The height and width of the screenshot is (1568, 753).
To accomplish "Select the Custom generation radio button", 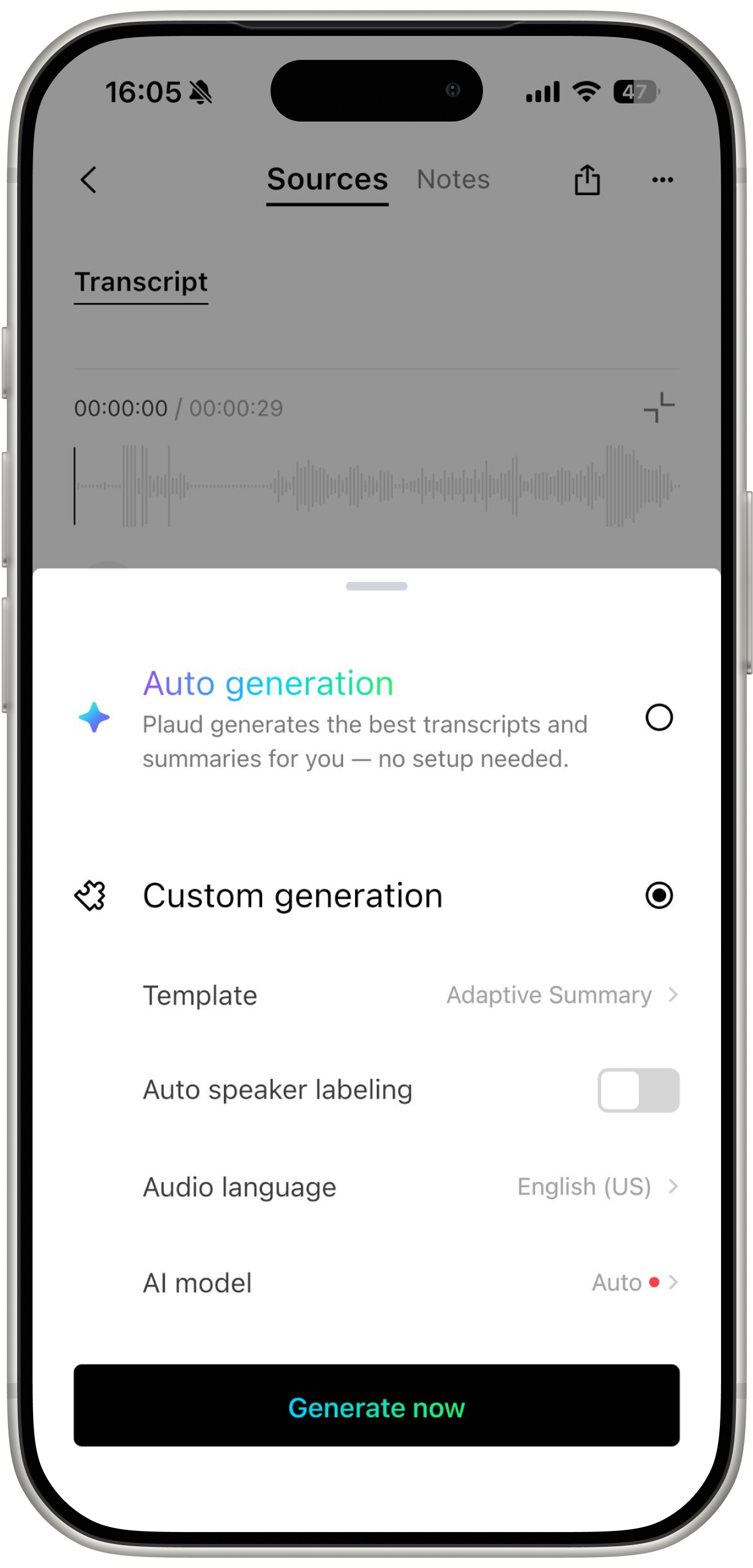I will (x=659, y=895).
